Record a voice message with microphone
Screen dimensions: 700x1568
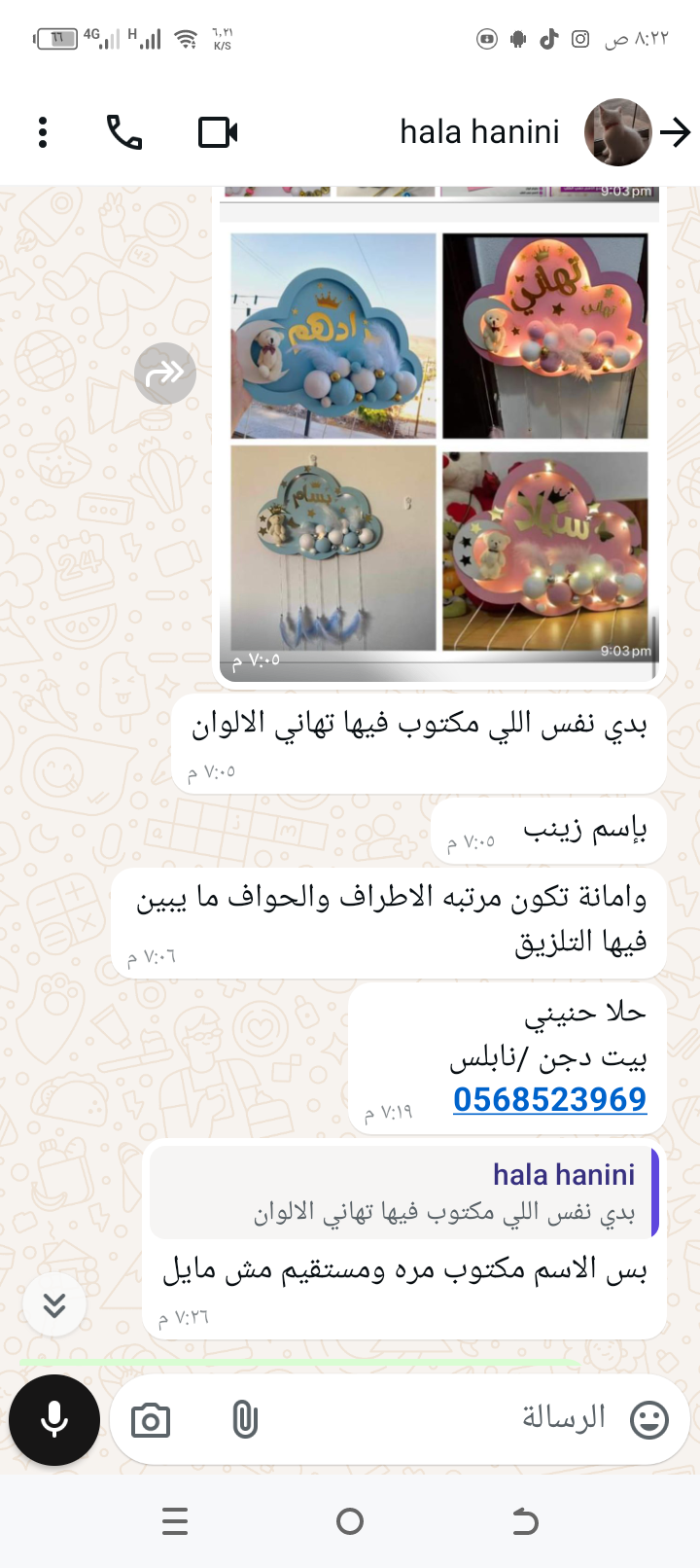pyautogui.click(x=54, y=1420)
